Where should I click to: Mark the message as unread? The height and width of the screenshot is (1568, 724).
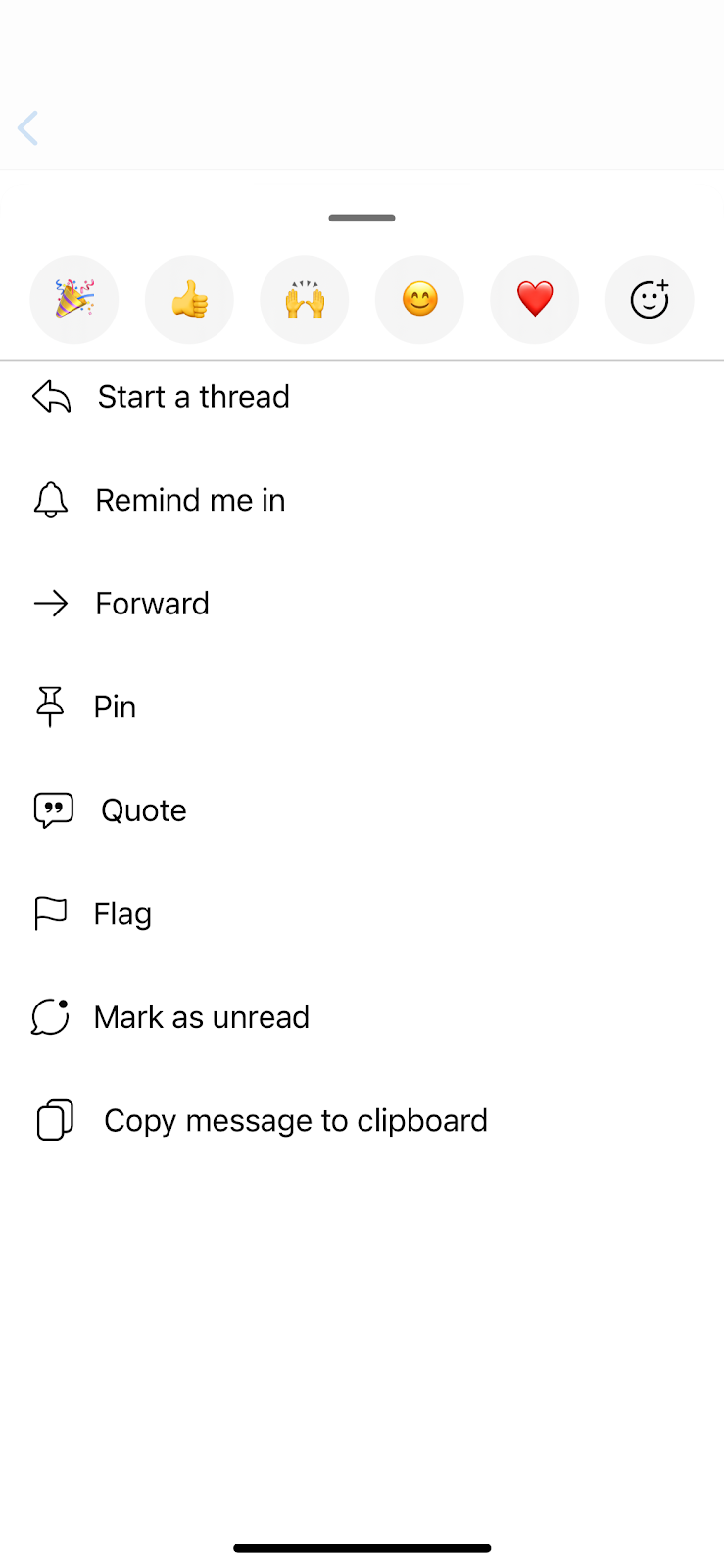point(362,1017)
